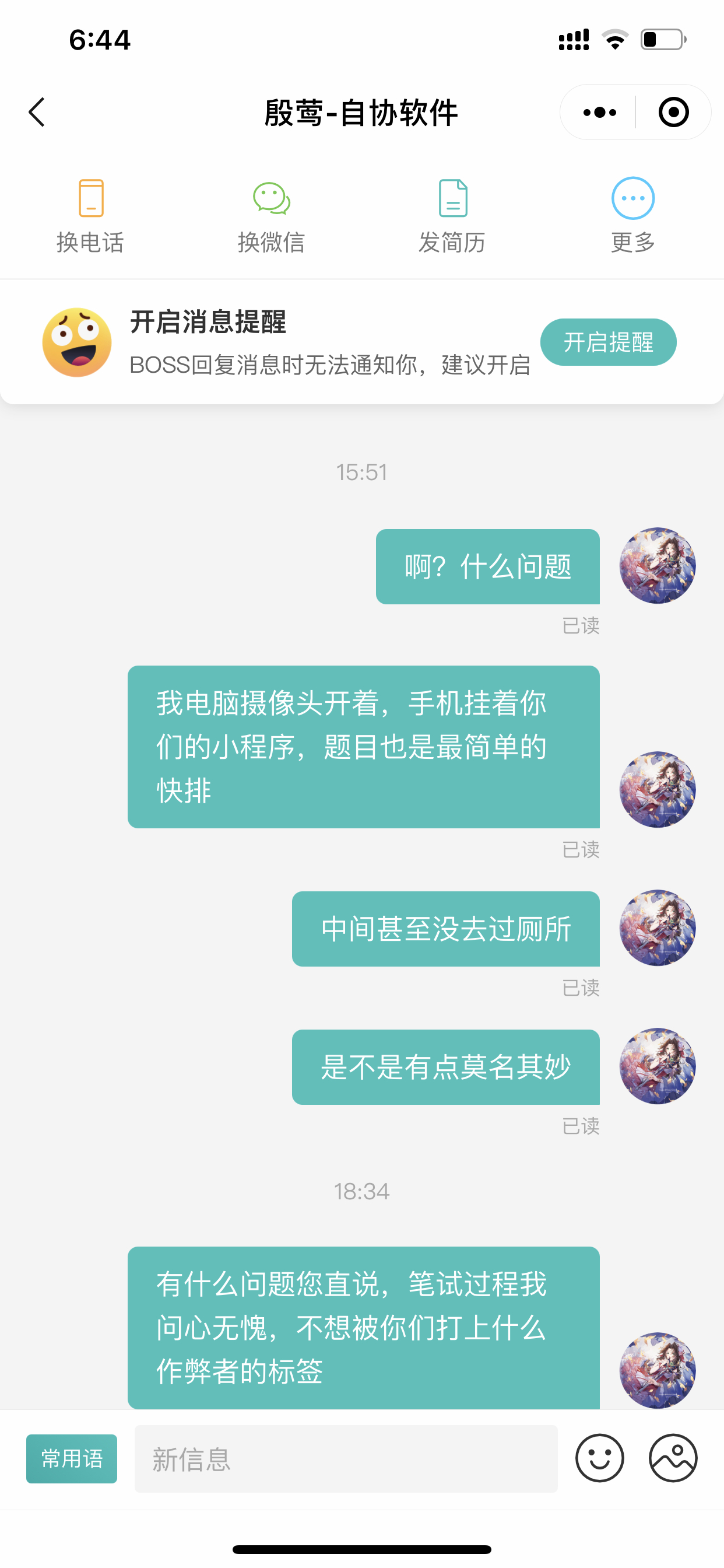Send resume via 发简历

[452, 215]
